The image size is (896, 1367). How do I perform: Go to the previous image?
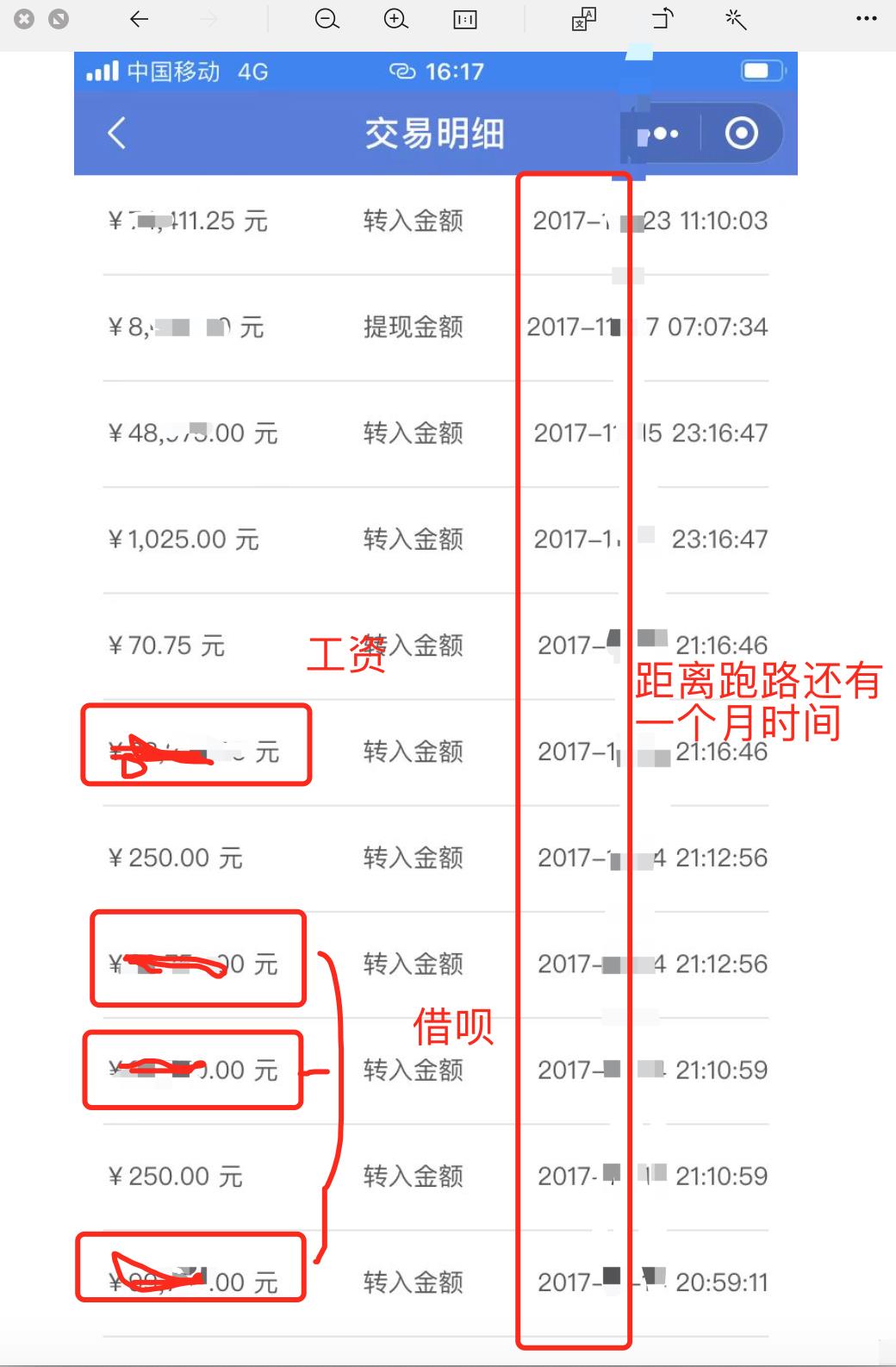tap(139, 19)
